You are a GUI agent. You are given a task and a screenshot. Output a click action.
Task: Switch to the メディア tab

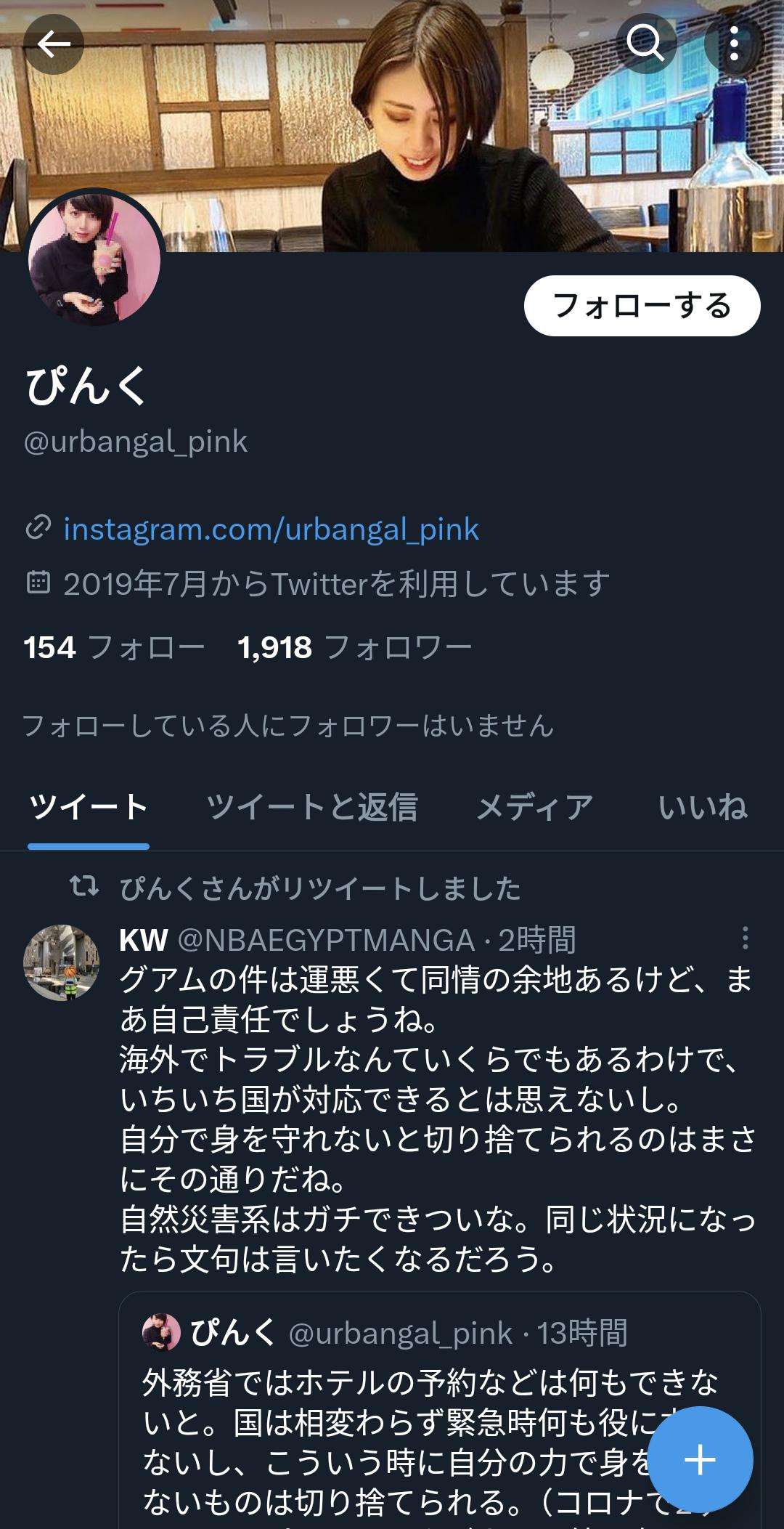[535, 807]
